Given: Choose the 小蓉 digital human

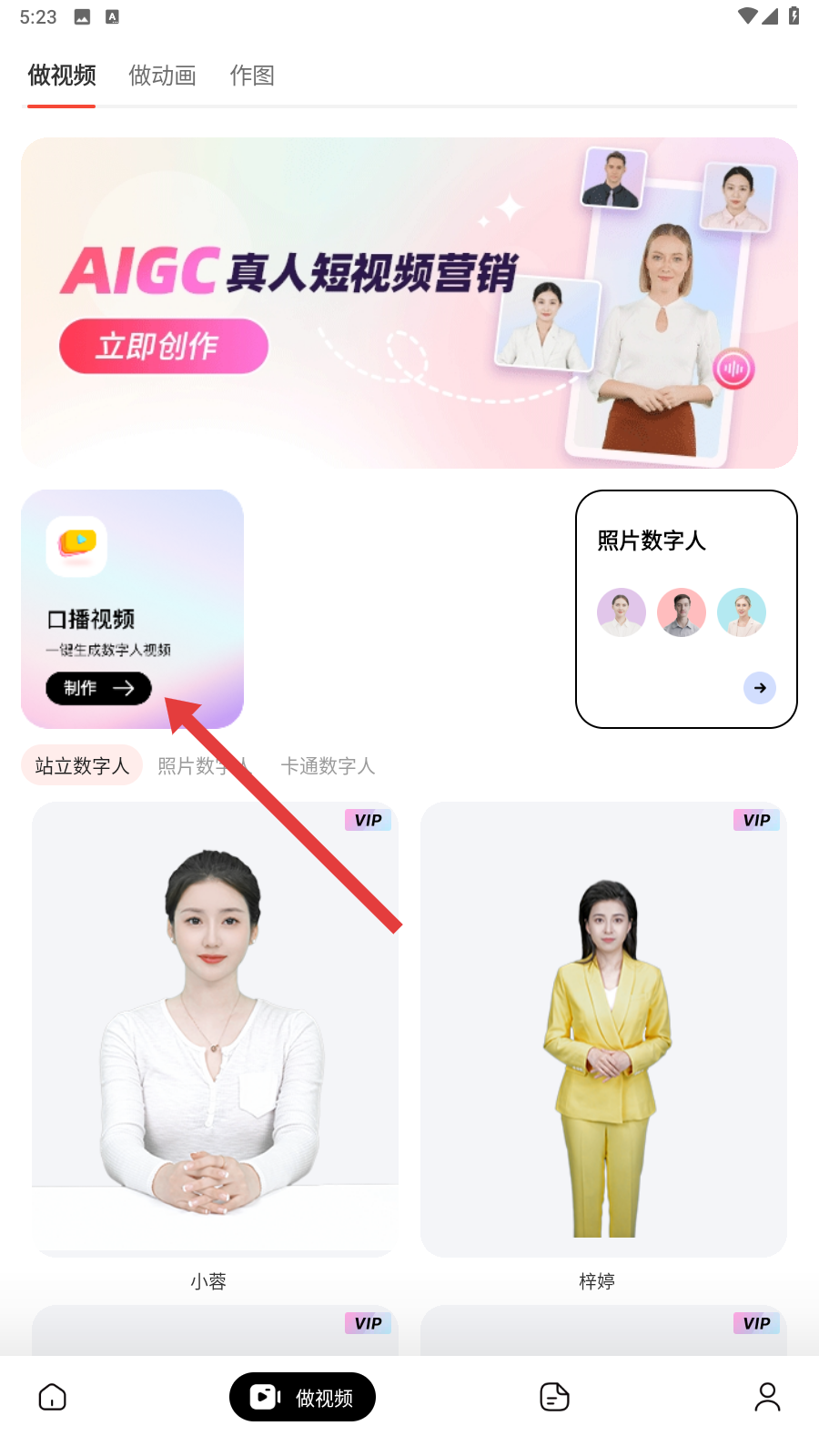Looking at the screenshot, I should pyautogui.click(x=215, y=1028).
